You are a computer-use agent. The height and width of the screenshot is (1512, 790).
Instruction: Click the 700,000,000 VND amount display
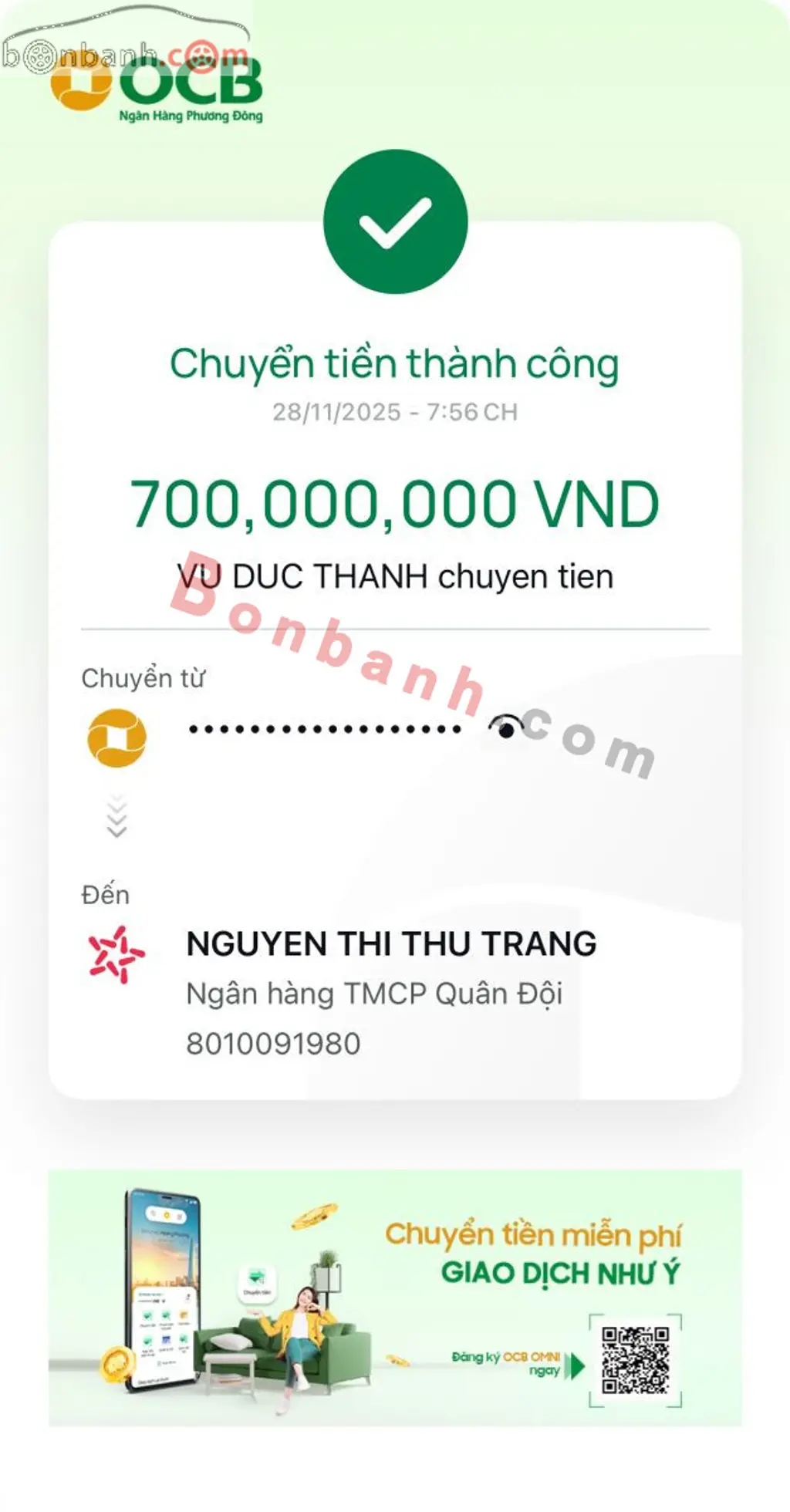tap(395, 505)
